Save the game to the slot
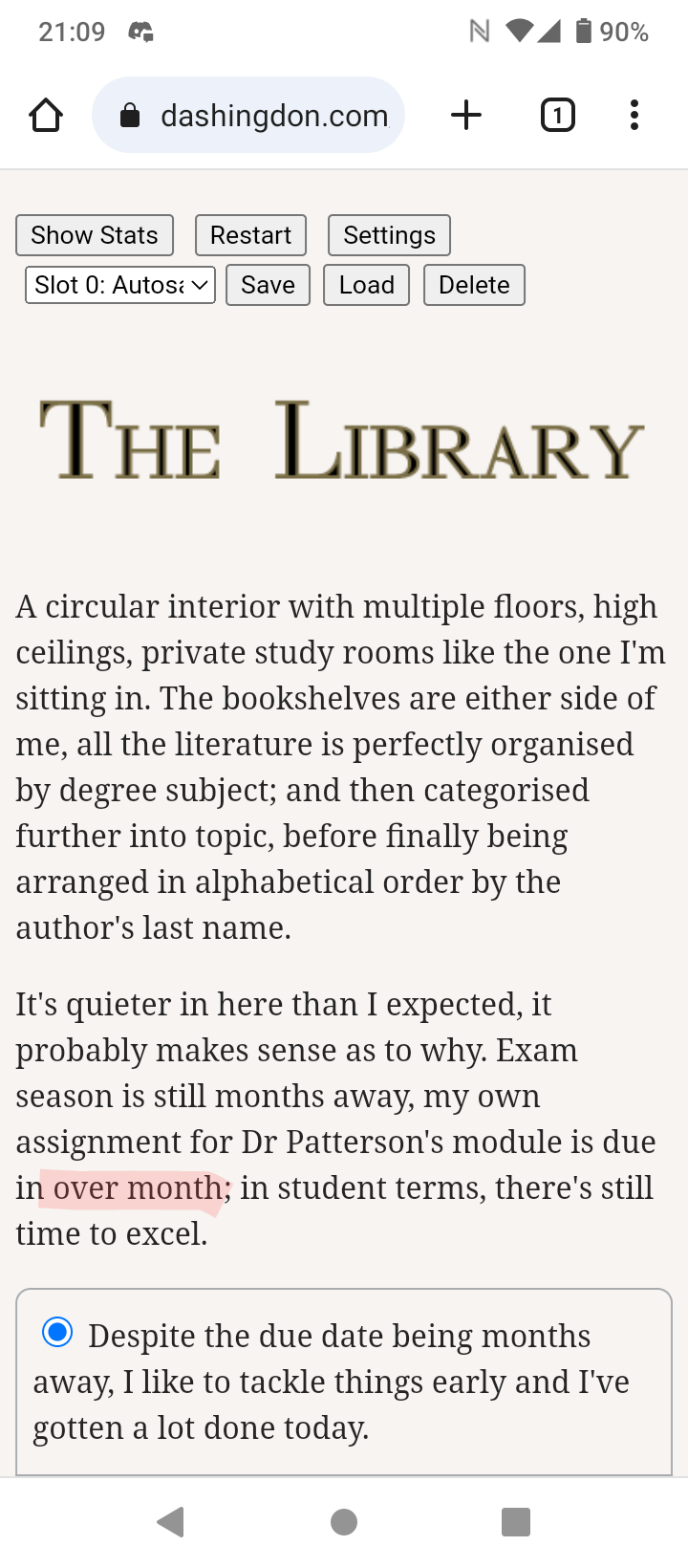The width and height of the screenshot is (688, 1568). (x=268, y=285)
